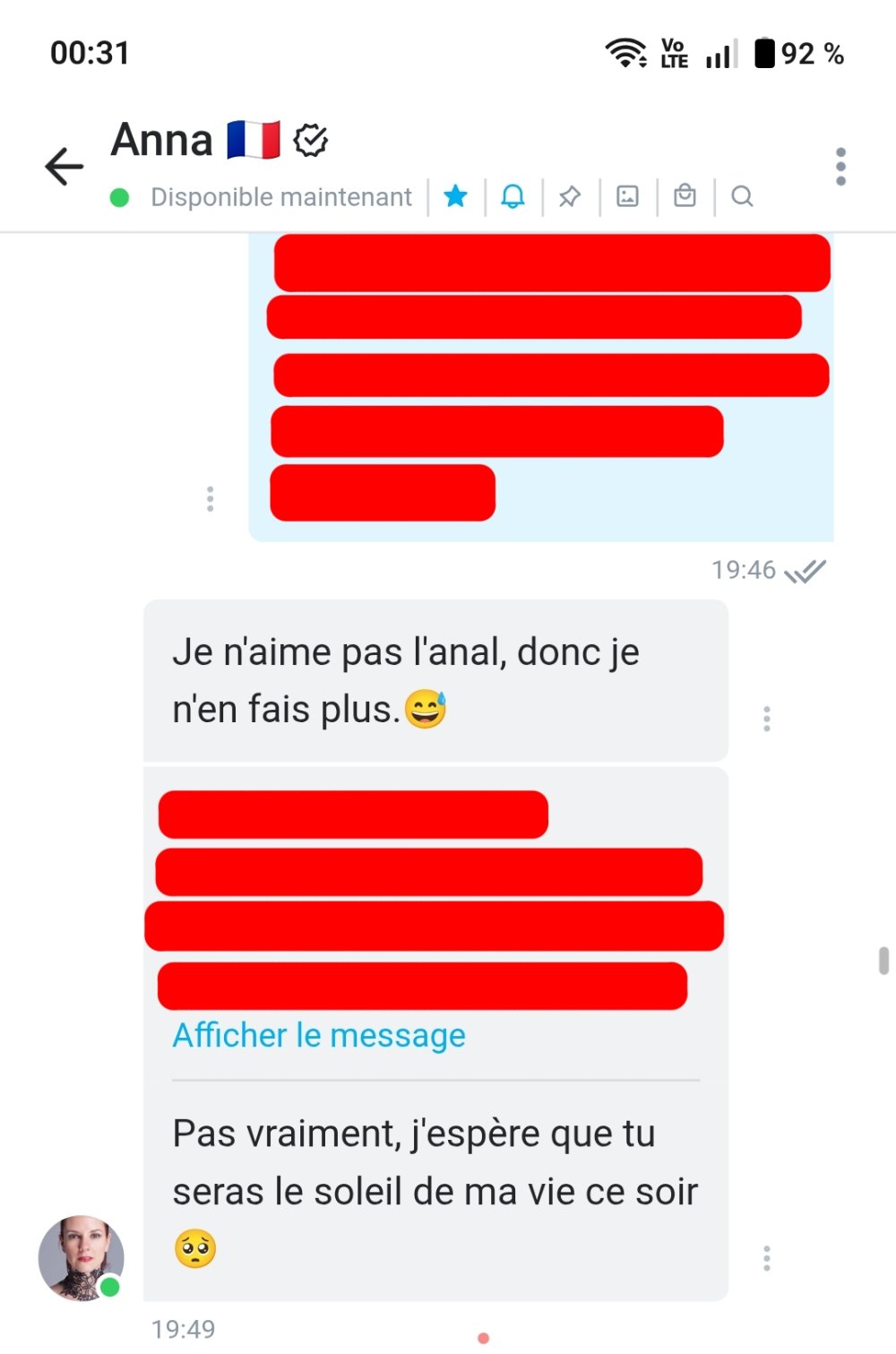The width and height of the screenshot is (896, 1354).
Task: Open options for the 19:46 sent message
Action: point(211,499)
